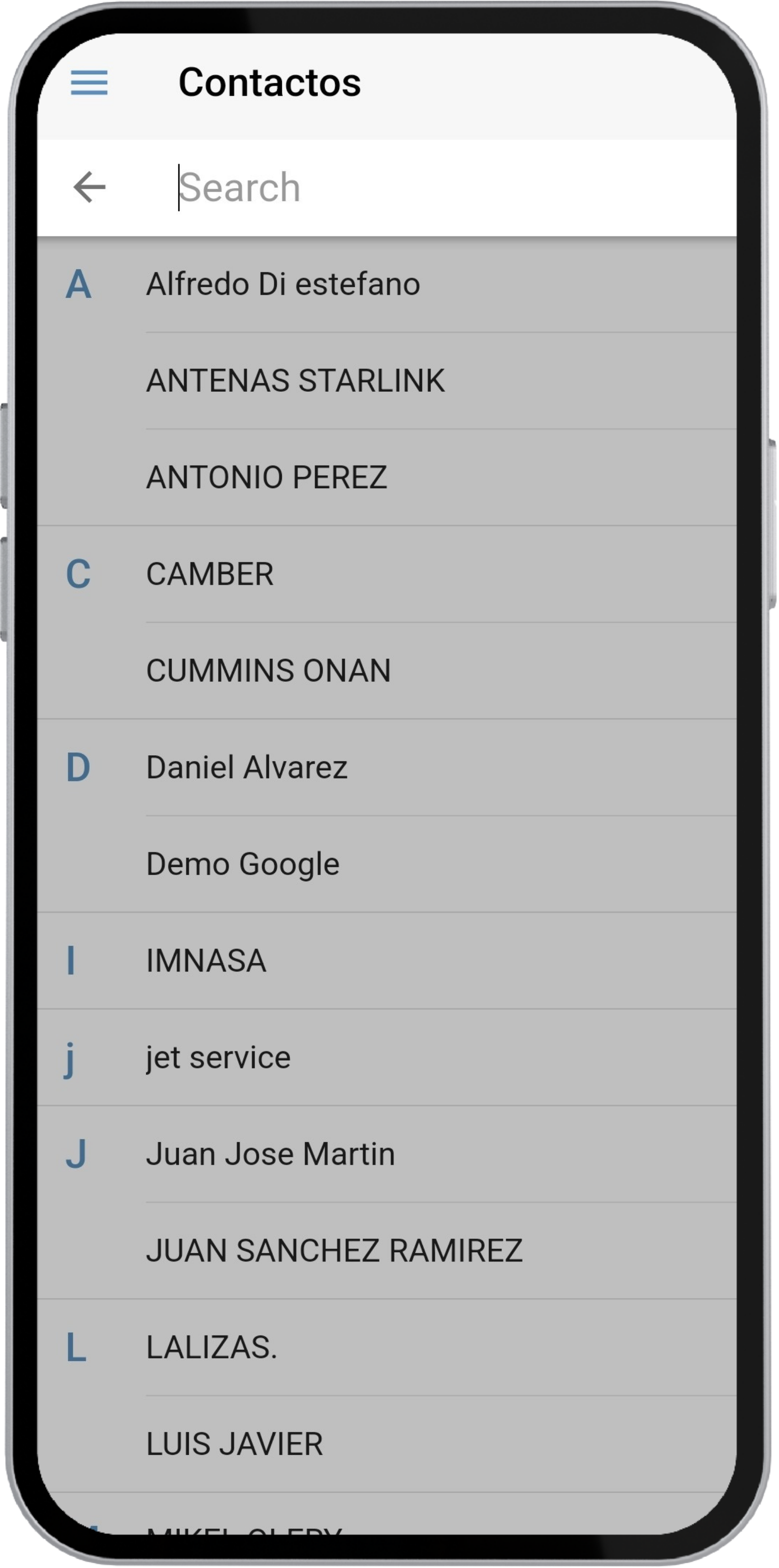This screenshot has height=1568, width=779.
Task: Focus the Search input field
Action: pos(426,187)
